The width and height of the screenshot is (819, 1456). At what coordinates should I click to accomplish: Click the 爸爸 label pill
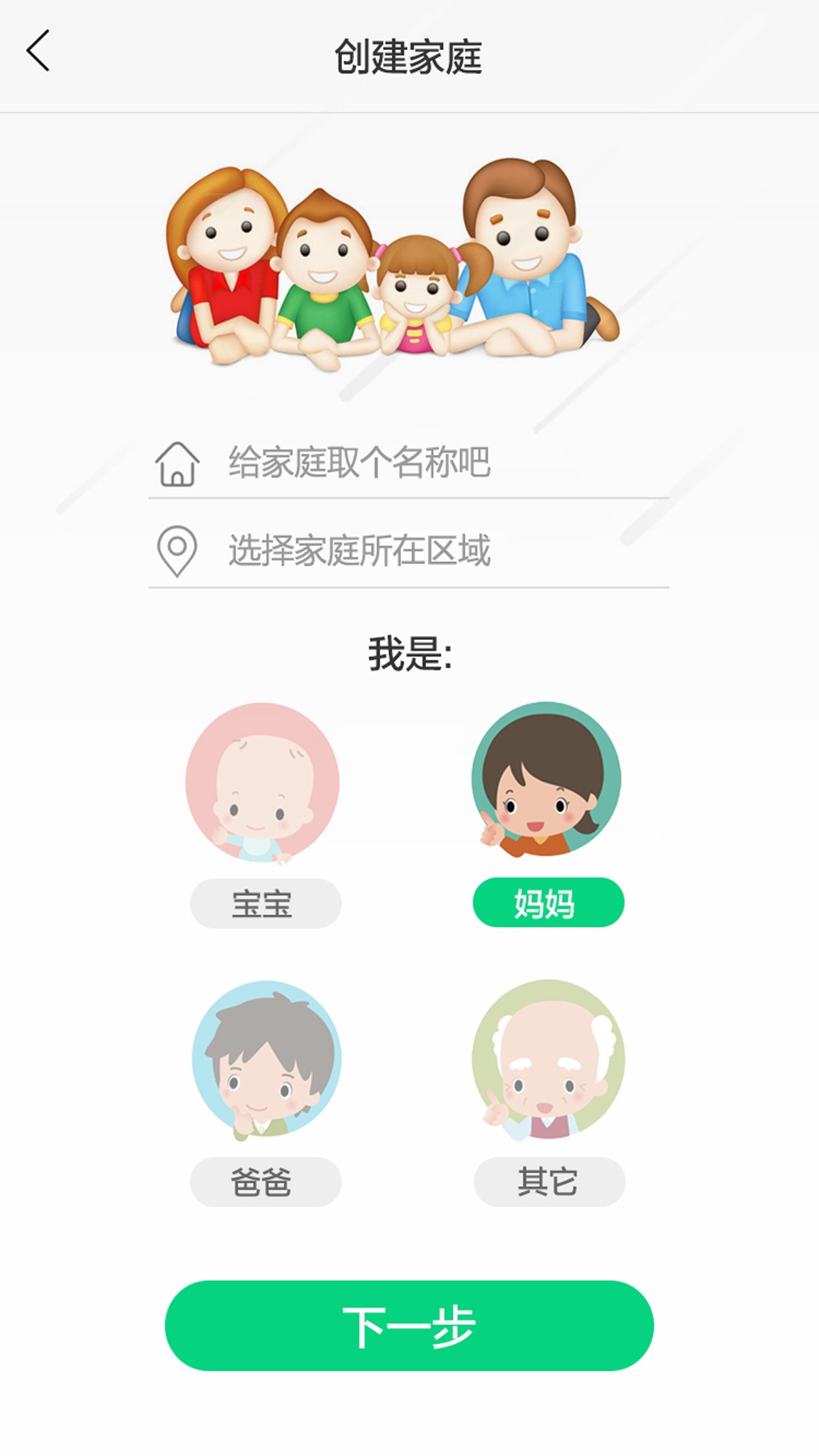(265, 1181)
